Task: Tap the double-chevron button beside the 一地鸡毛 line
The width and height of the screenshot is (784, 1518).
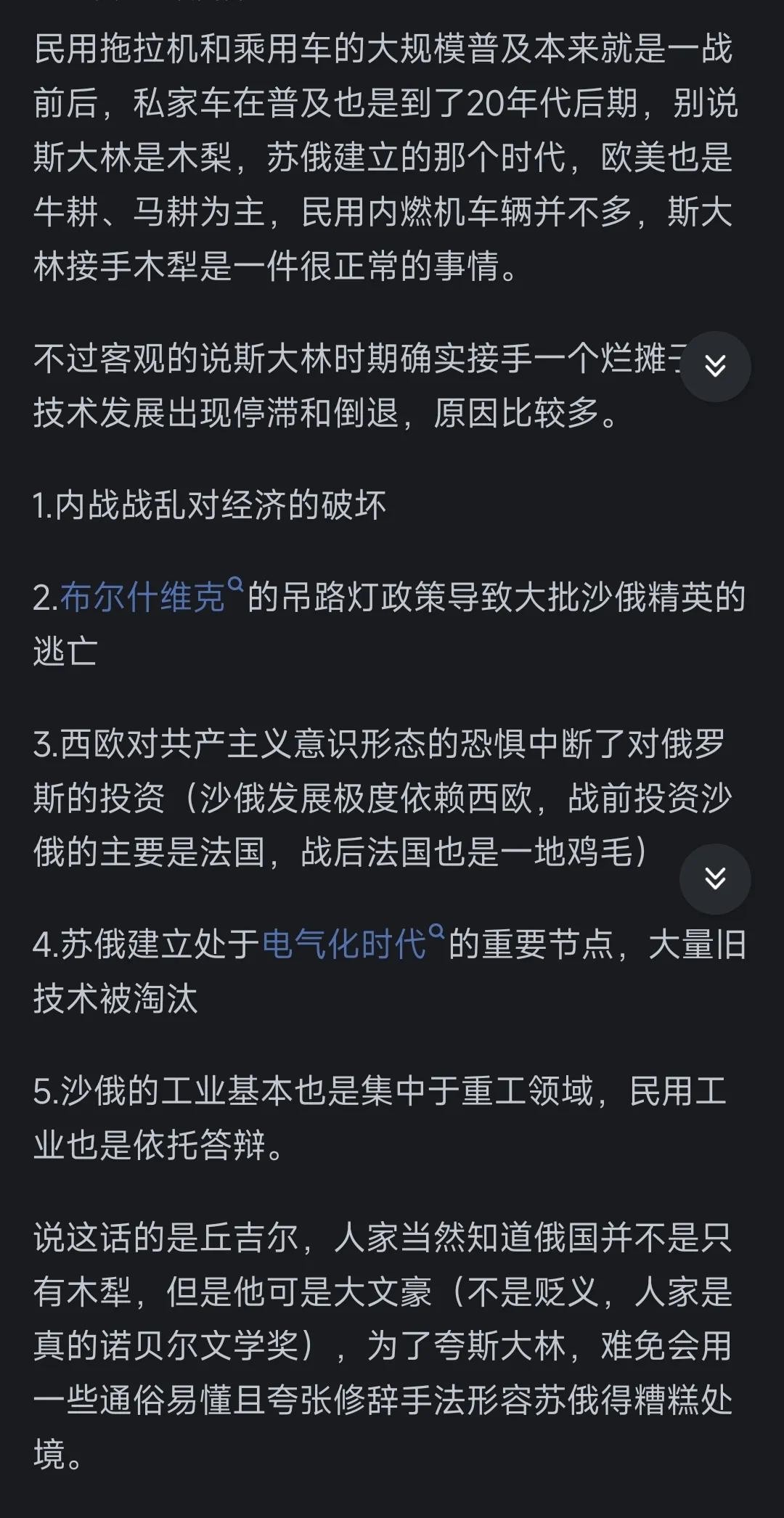Action: point(715,878)
